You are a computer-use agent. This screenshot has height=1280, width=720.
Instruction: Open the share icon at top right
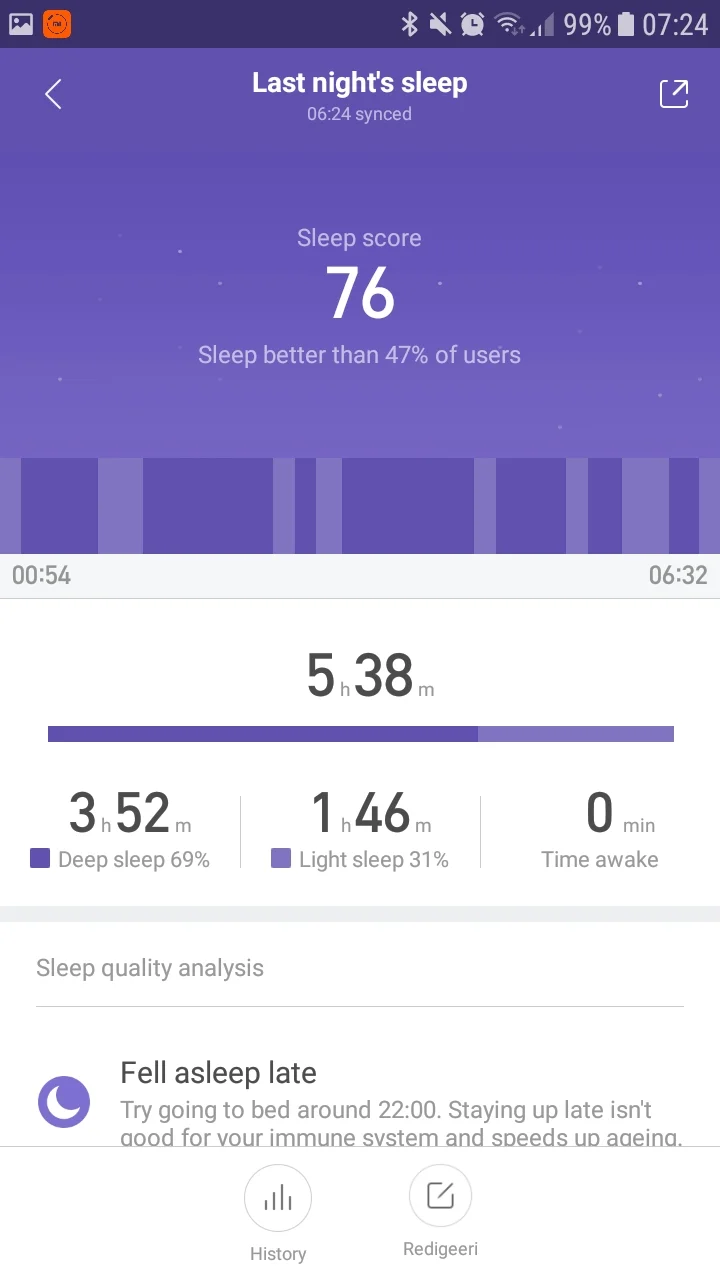click(674, 93)
